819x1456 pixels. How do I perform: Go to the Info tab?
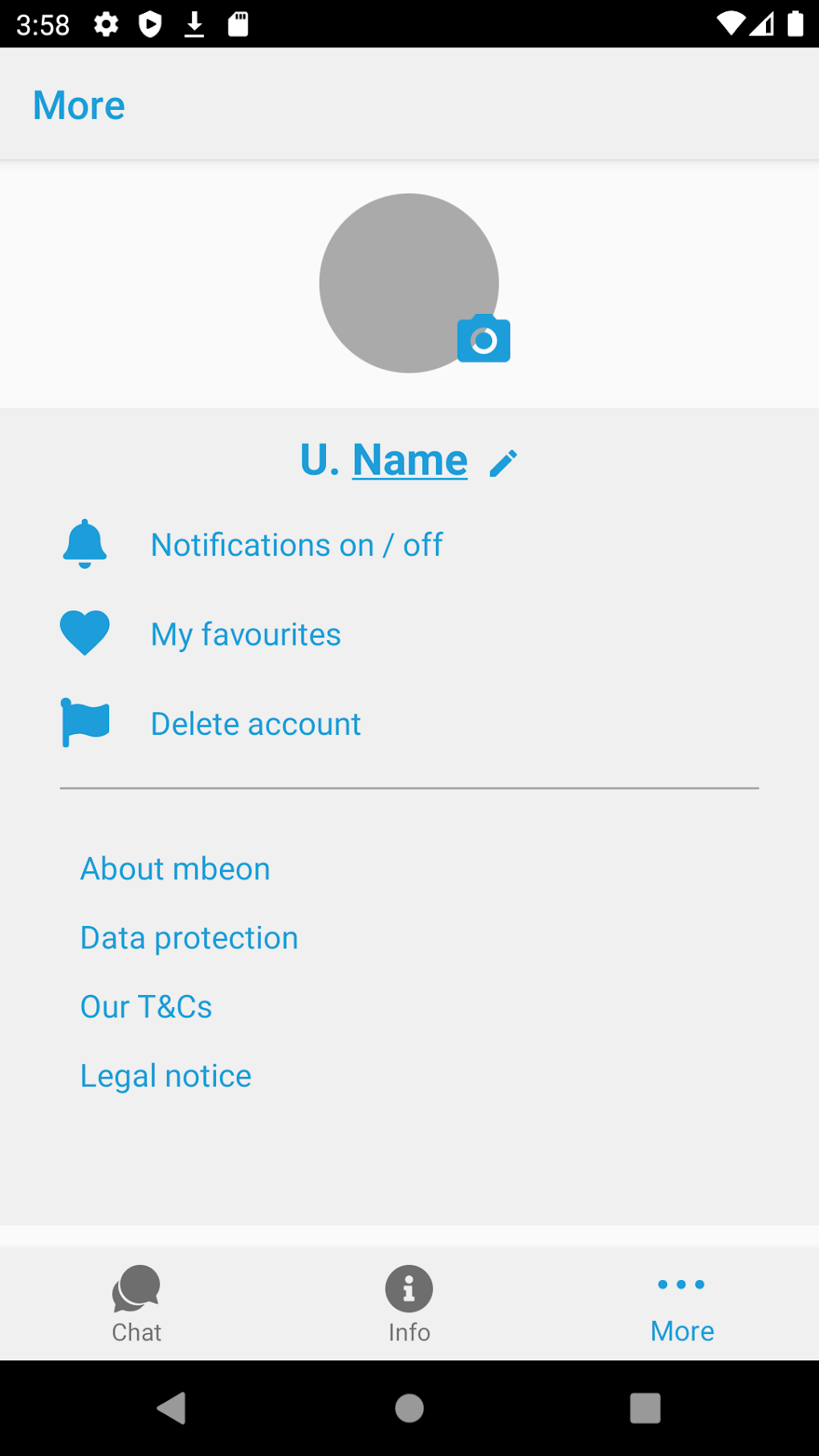(x=409, y=1303)
